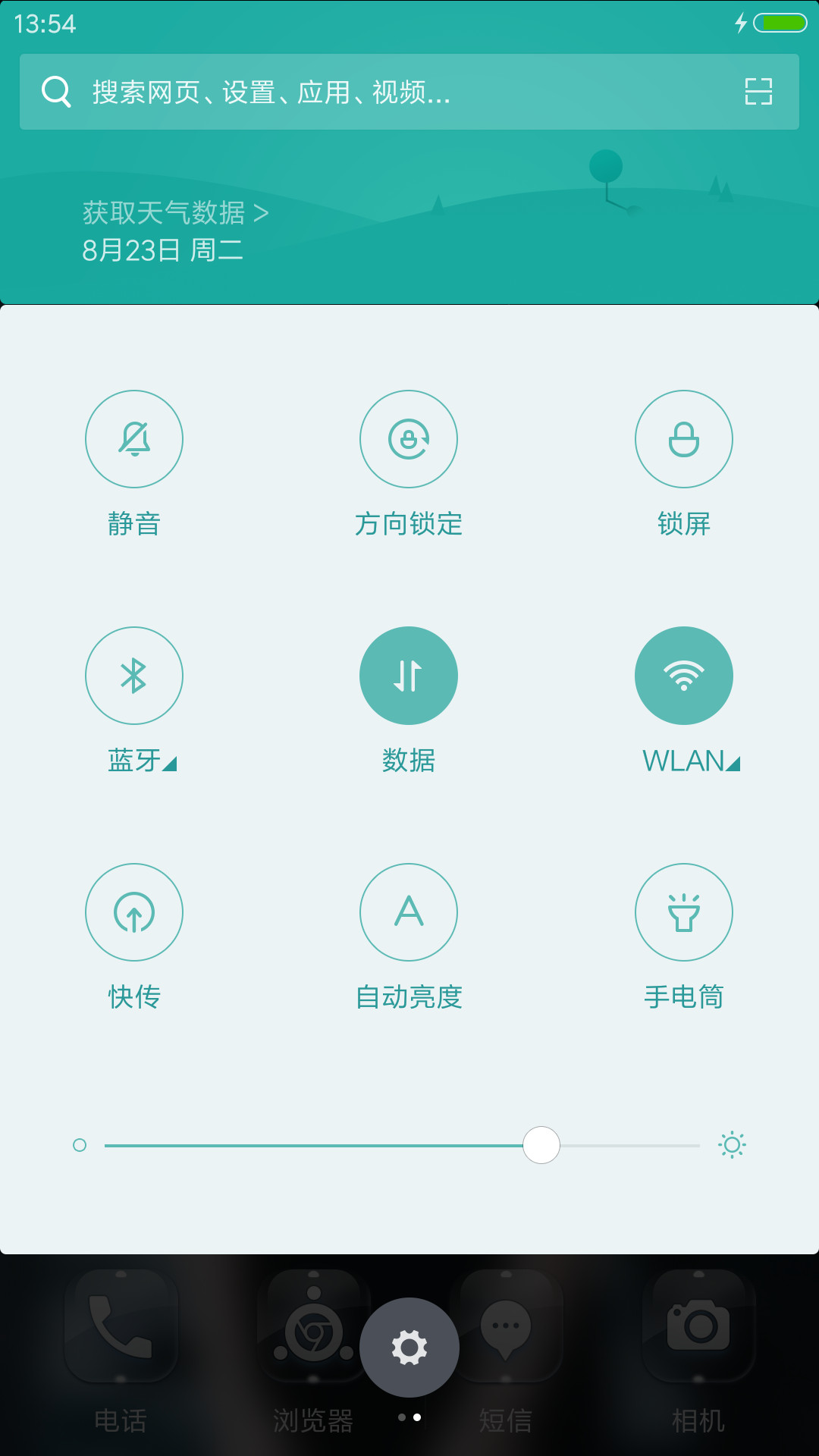This screenshot has height=1456, width=819.
Task: Turn on 蓝牙 Bluetooth
Action: coord(134,676)
